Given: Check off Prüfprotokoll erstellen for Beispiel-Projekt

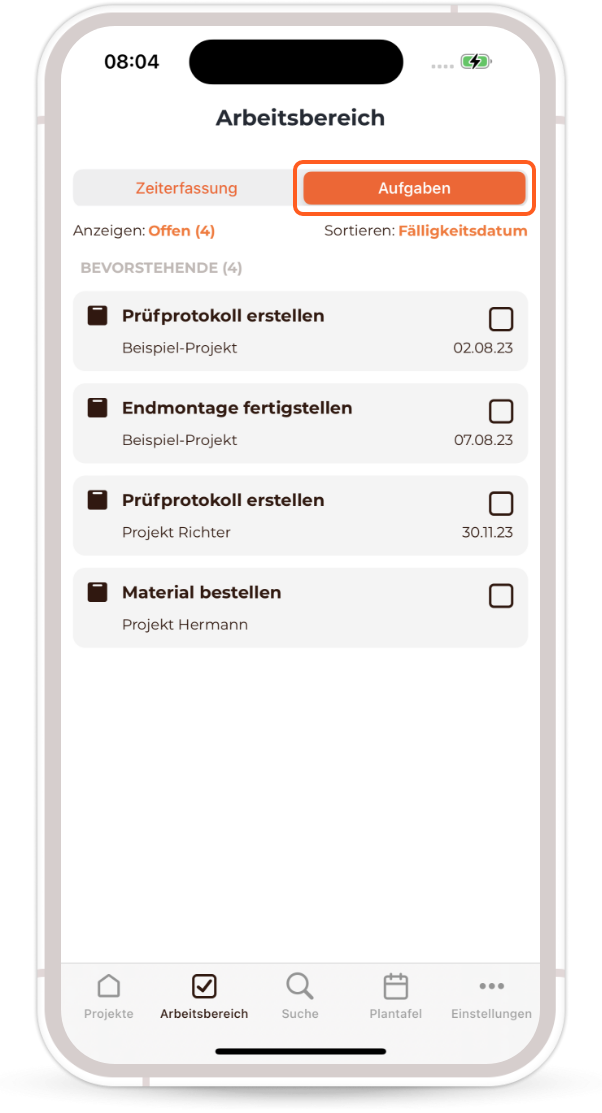Looking at the screenshot, I should pyautogui.click(x=500, y=319).
